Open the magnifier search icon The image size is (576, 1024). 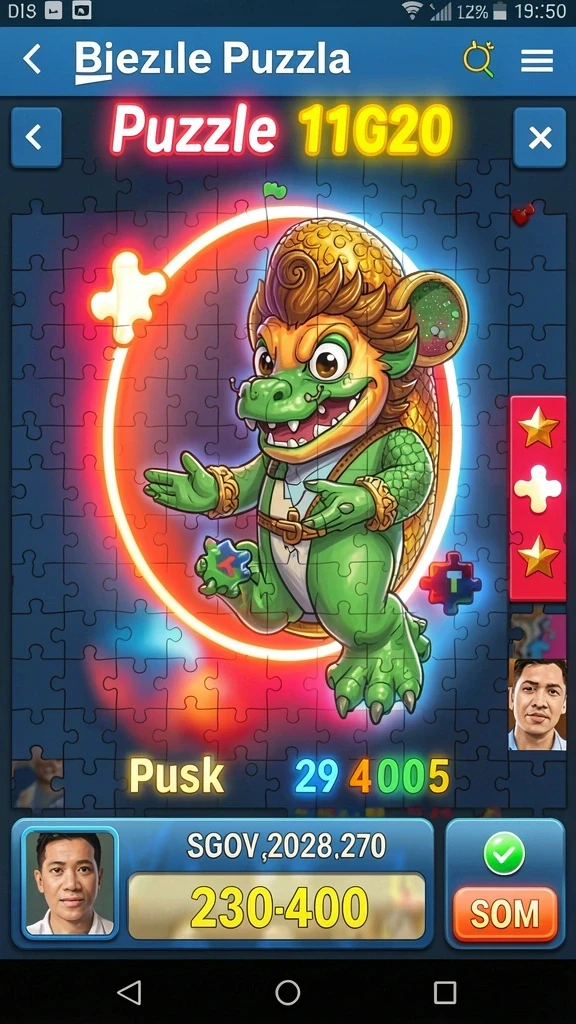tap(478, 60)
